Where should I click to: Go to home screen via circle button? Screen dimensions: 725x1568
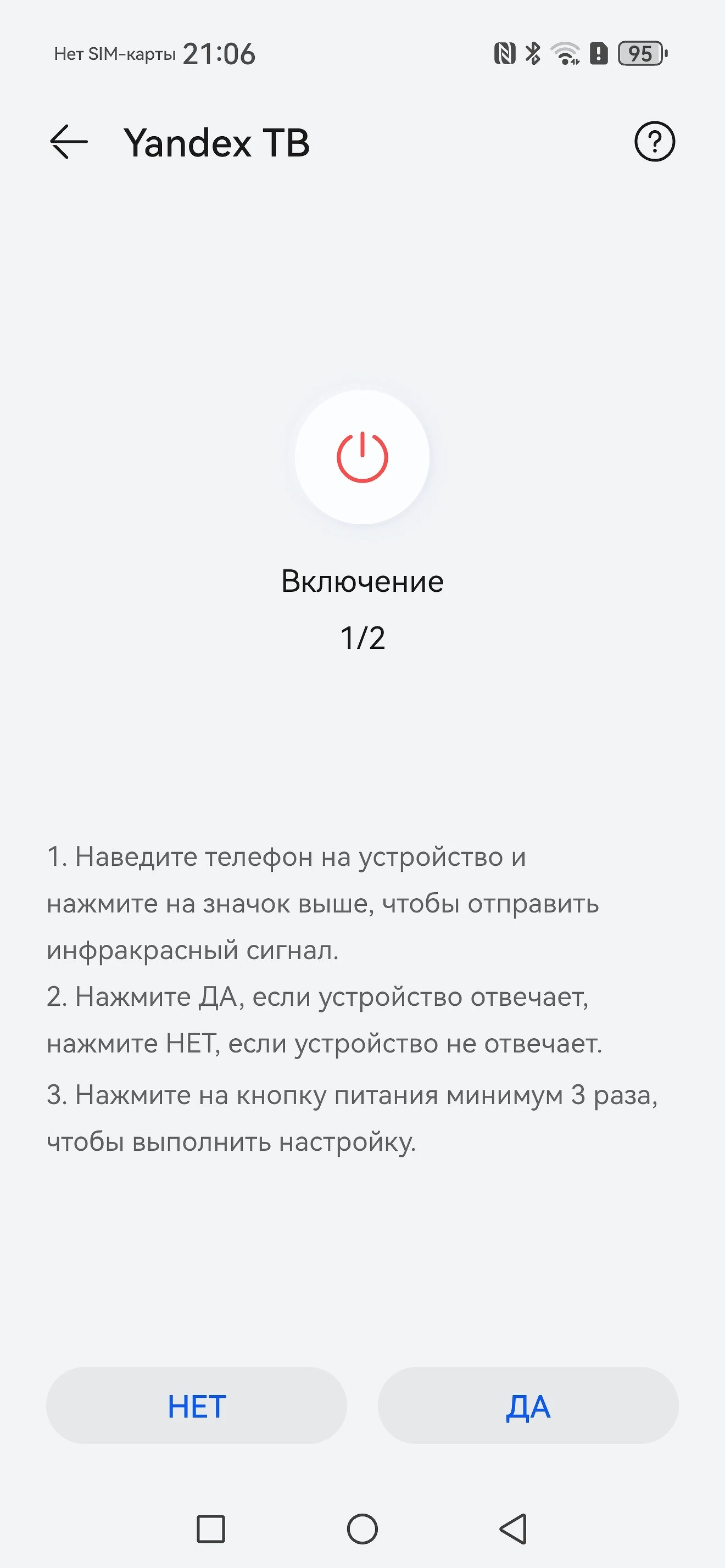coord(362,1529)
